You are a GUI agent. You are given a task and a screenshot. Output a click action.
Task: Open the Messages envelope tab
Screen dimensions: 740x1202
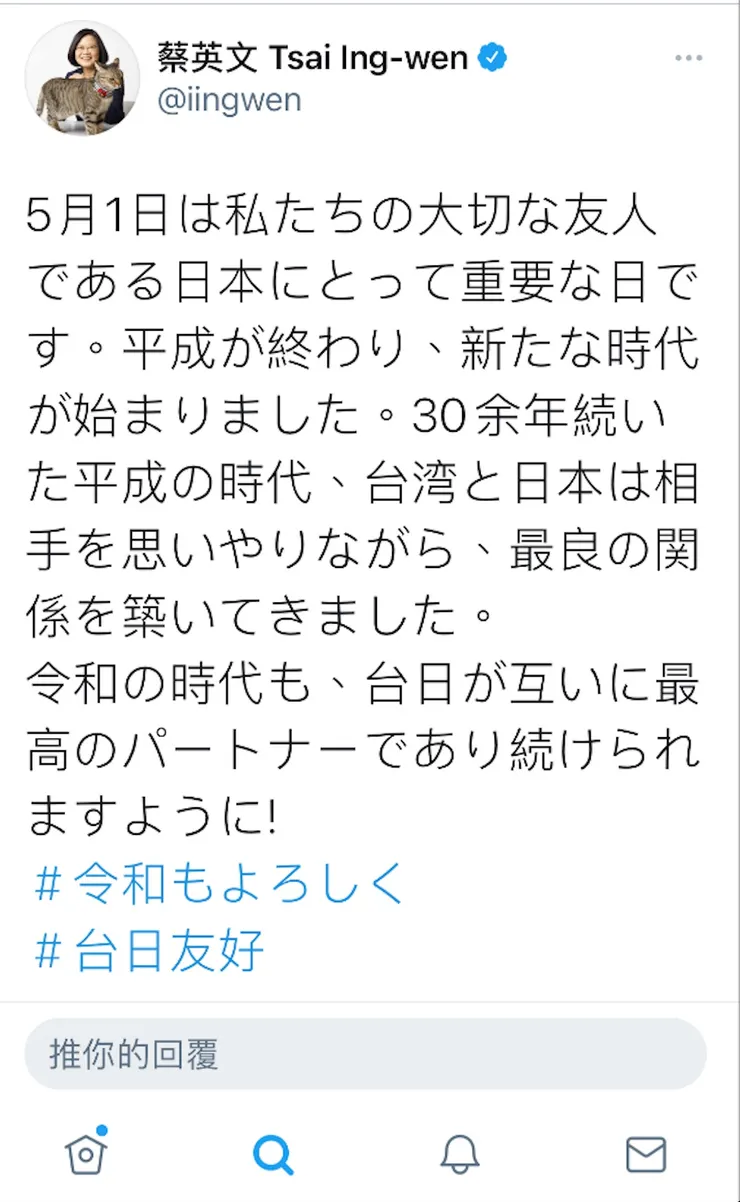(x=646, y=1155)
